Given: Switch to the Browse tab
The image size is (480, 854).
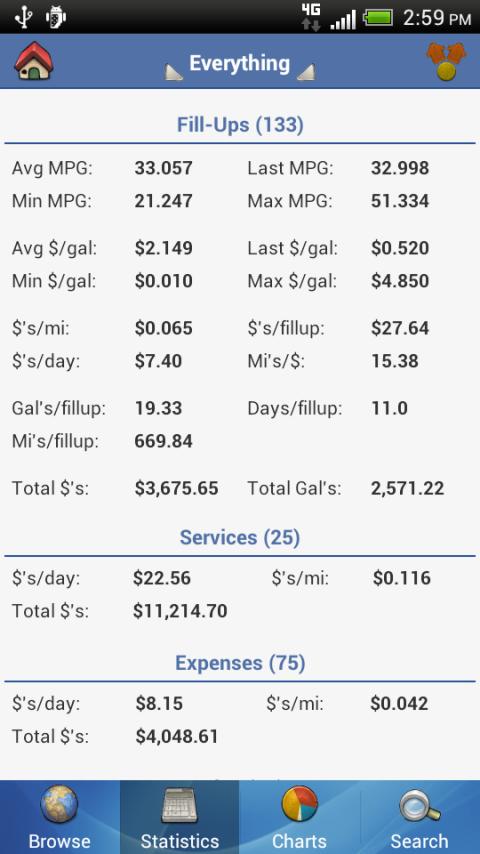Looking at the screenshot, I should [59, 817].
